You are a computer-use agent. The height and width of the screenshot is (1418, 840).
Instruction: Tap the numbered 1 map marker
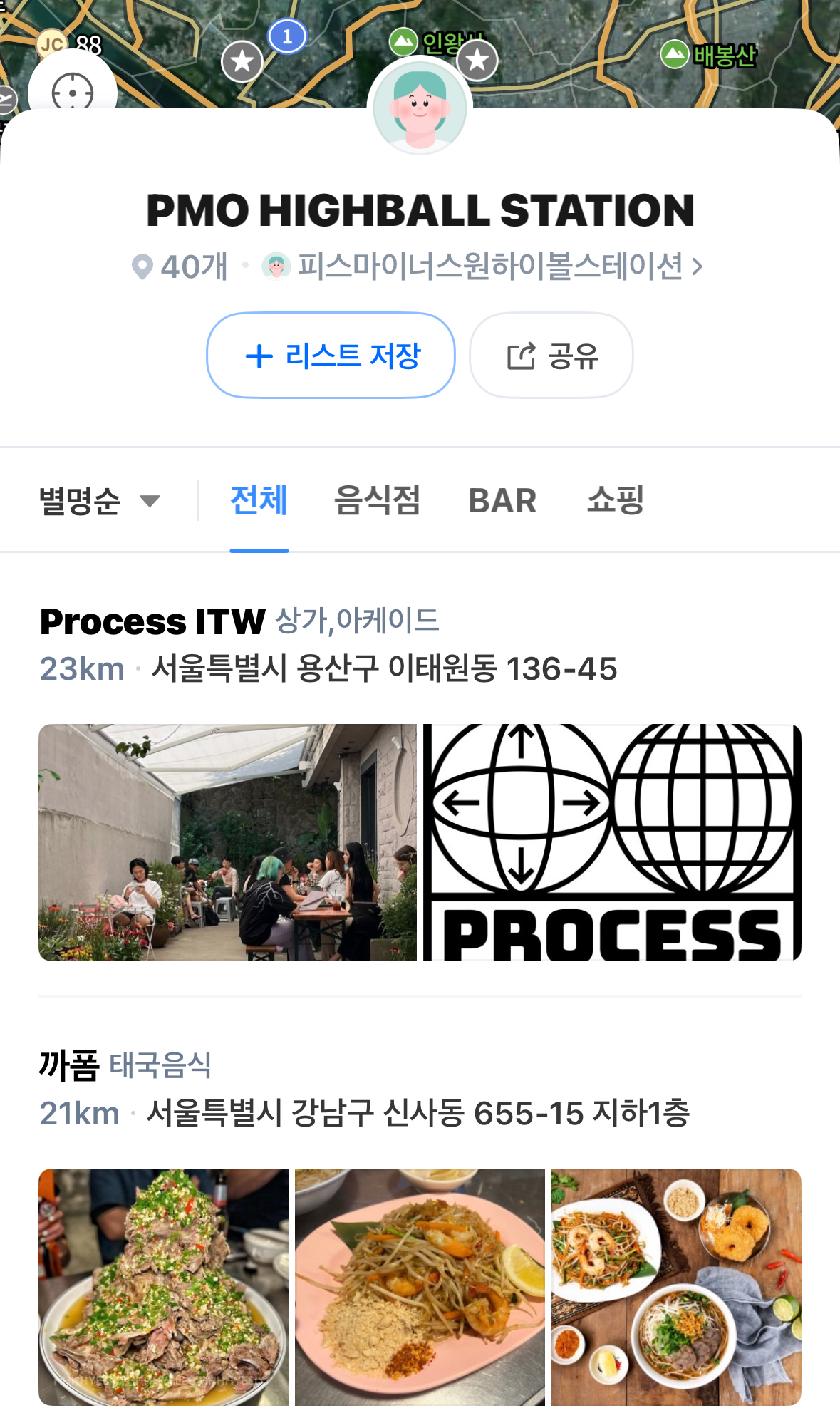tap(287, 36)
